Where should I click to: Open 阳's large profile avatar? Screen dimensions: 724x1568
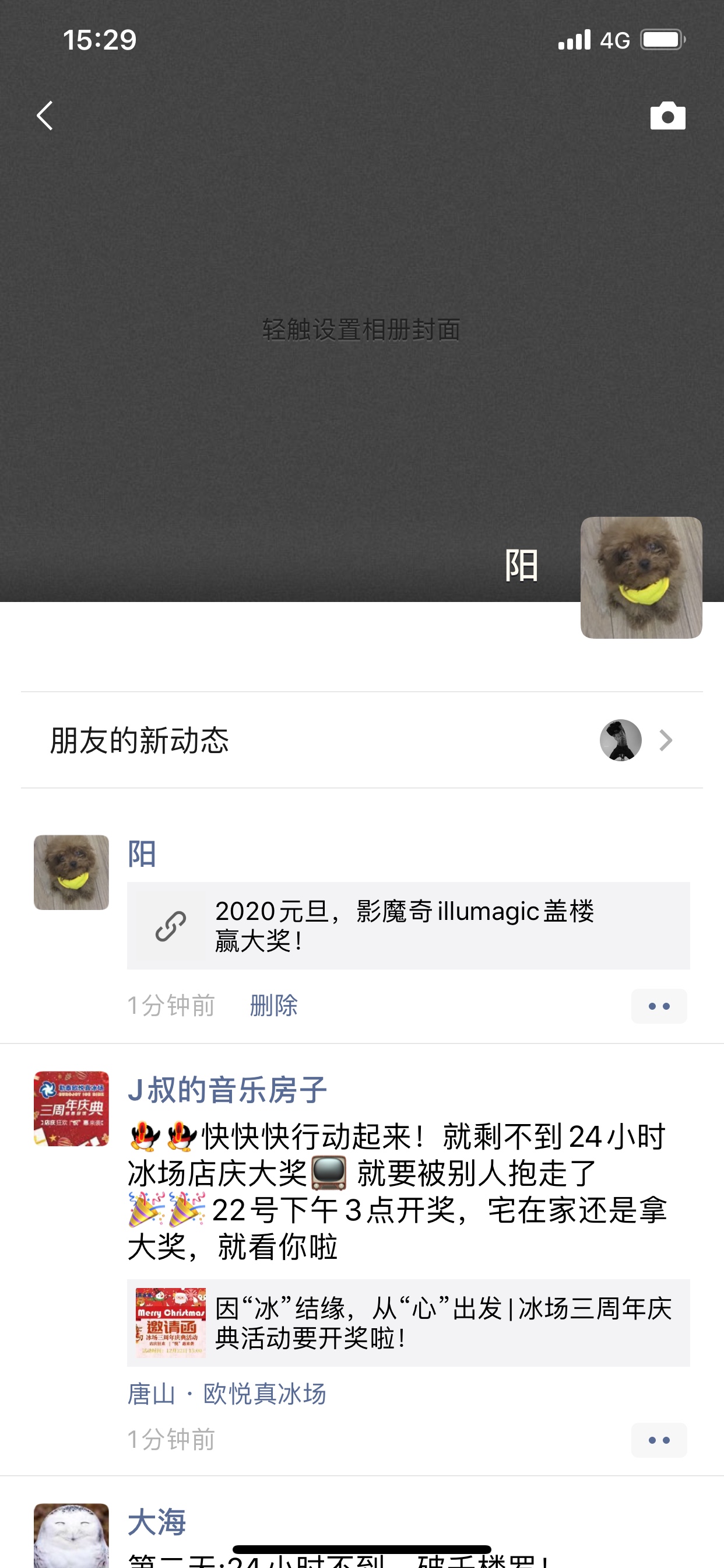point(641,577)
